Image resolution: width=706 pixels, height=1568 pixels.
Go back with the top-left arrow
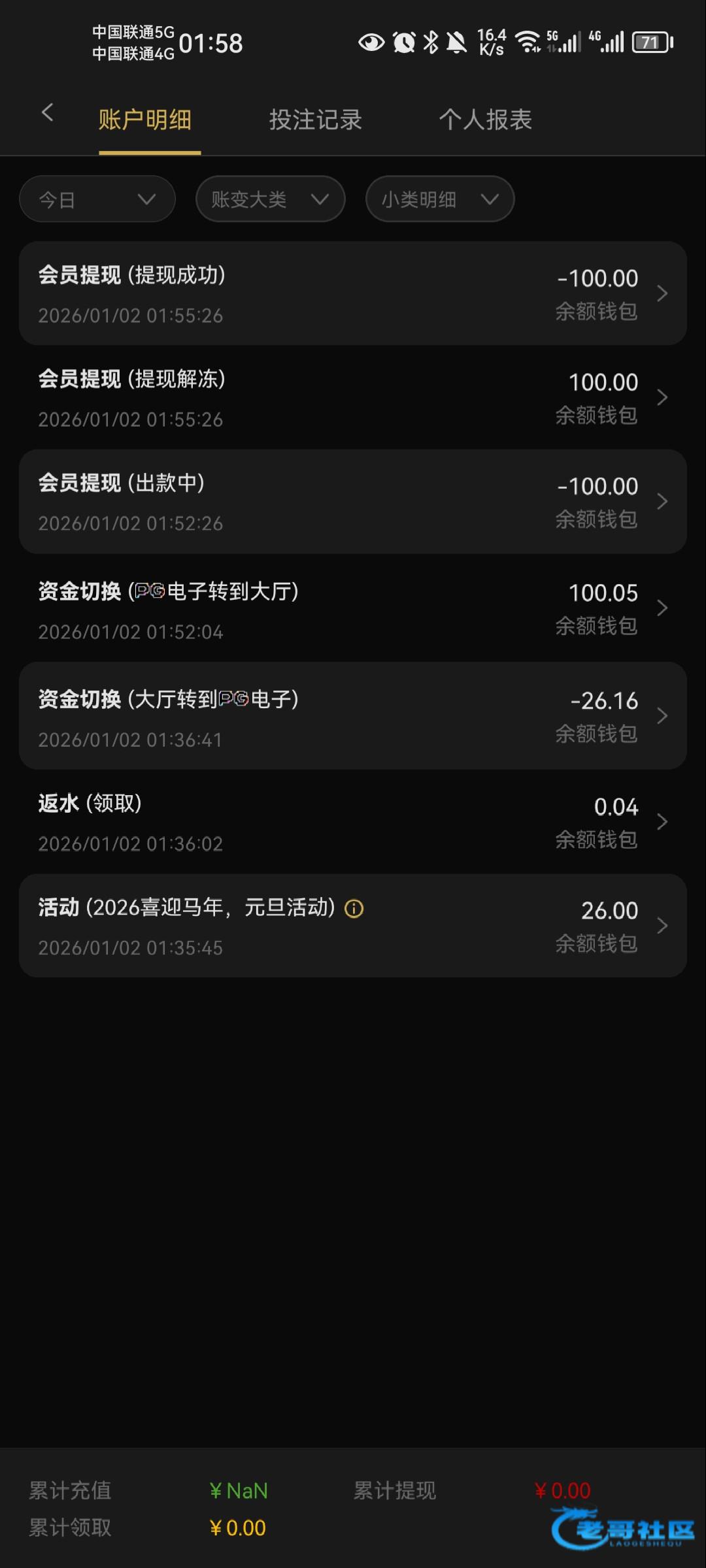coord(47,112)
